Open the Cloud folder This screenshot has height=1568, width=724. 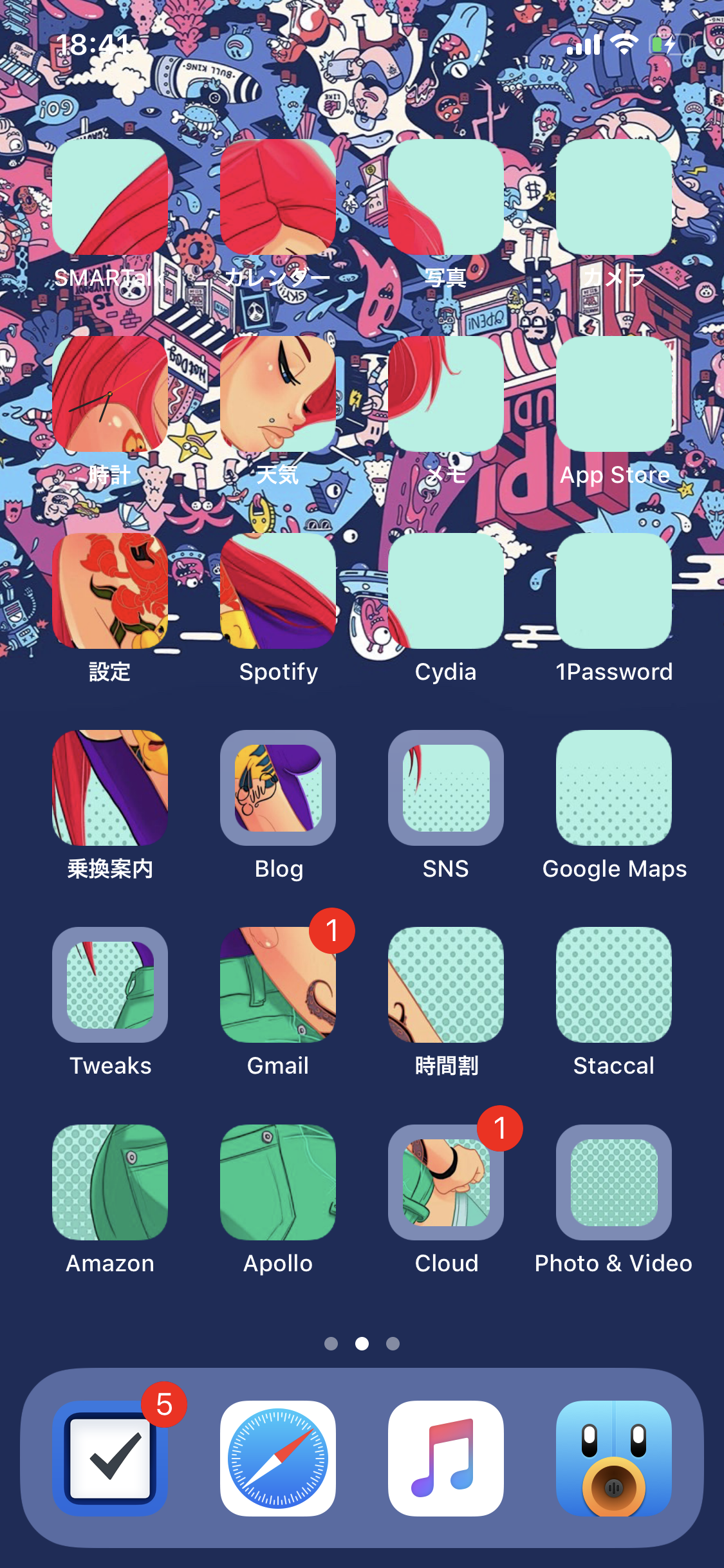coord(446,1182)
